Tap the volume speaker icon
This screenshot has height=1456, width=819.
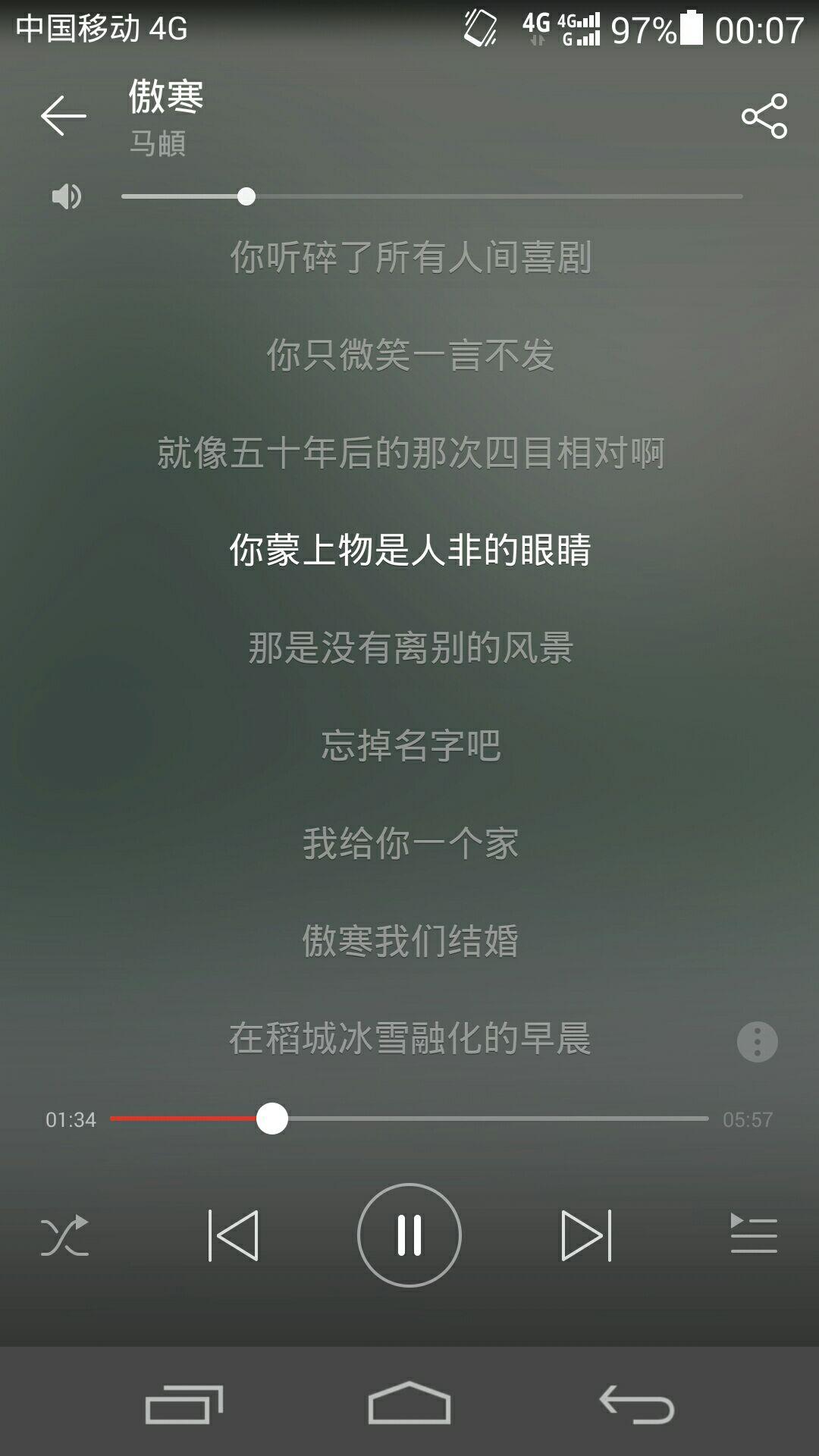point(66,196)
